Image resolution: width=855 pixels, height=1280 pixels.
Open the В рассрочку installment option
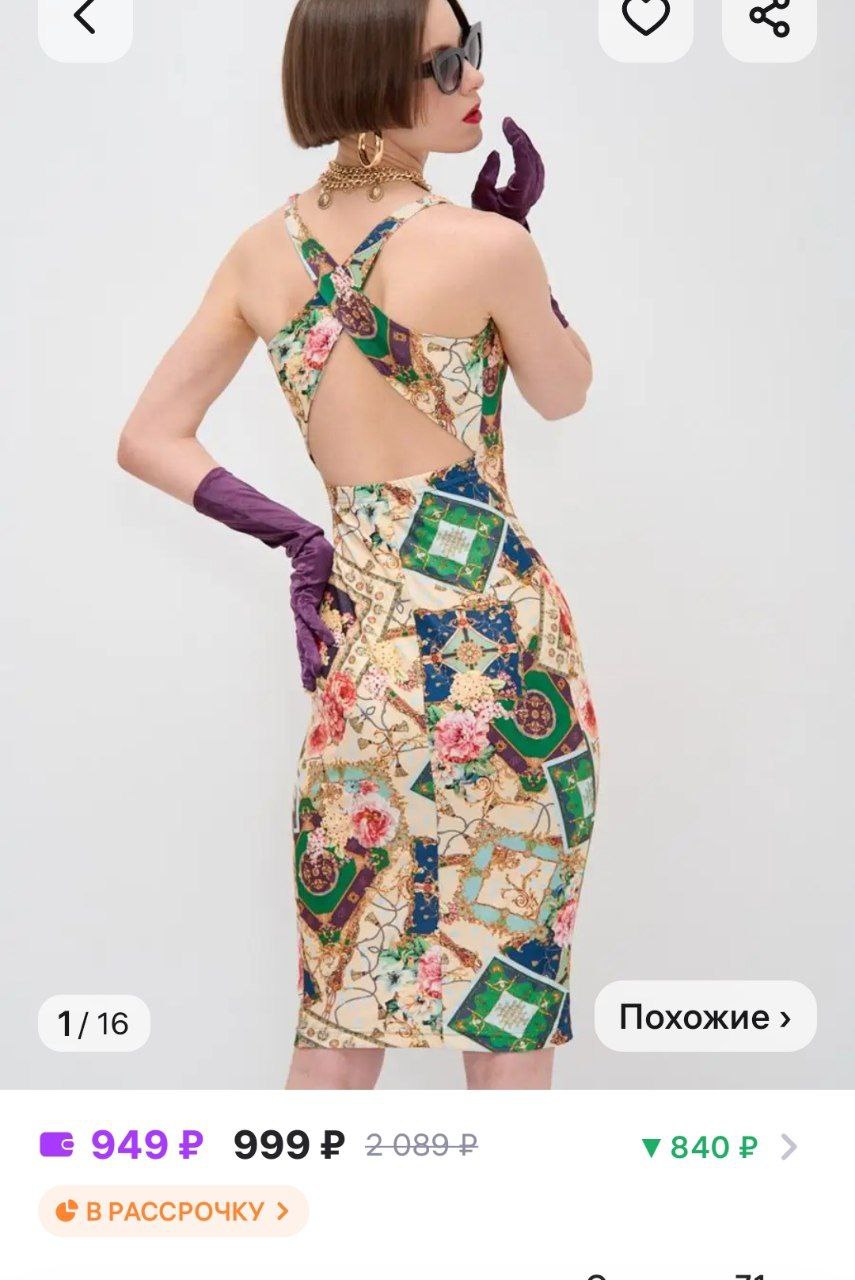[x=173, y=1211]
